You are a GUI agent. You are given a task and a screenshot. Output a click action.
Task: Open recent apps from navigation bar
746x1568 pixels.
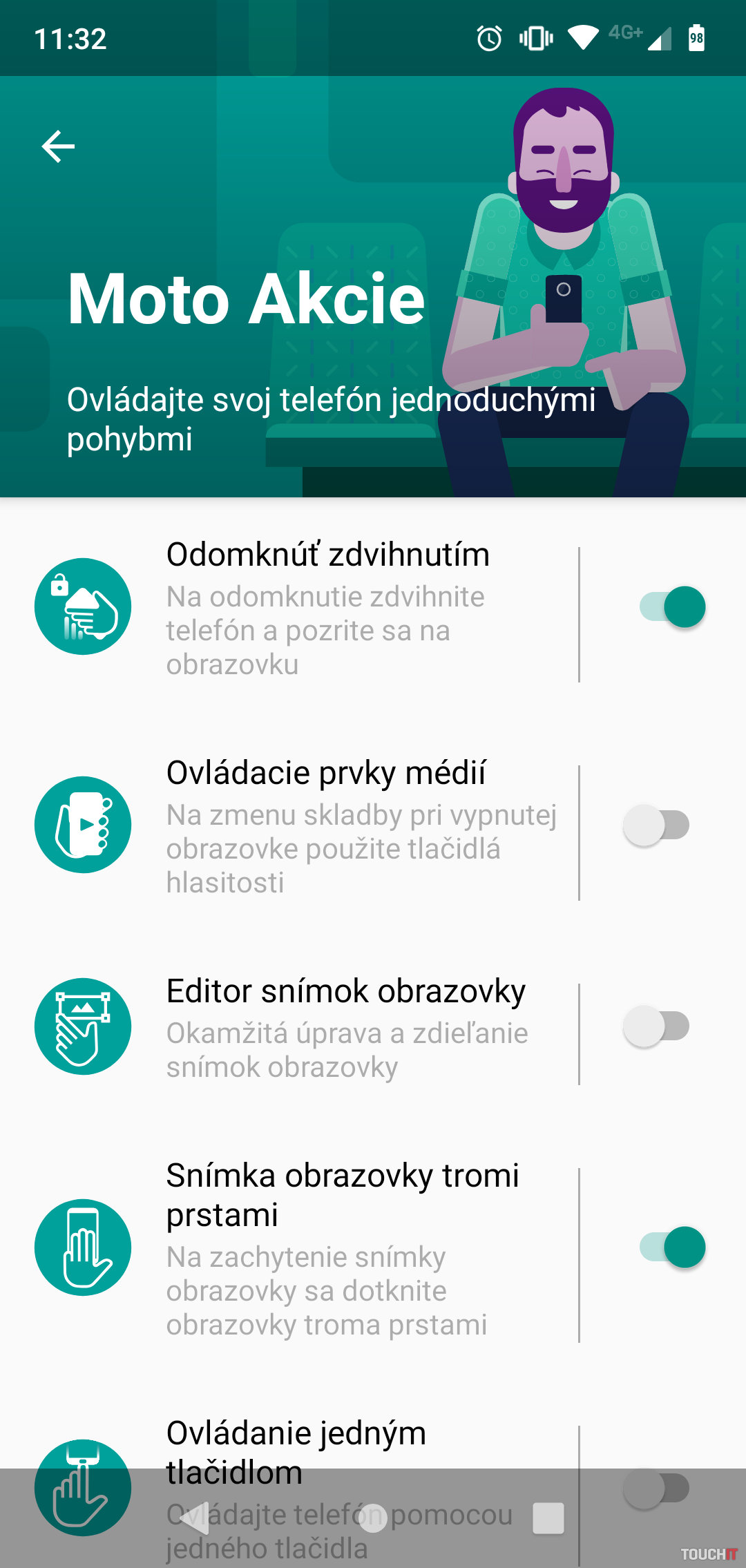pyautogui.click(x=548, y=1518)
